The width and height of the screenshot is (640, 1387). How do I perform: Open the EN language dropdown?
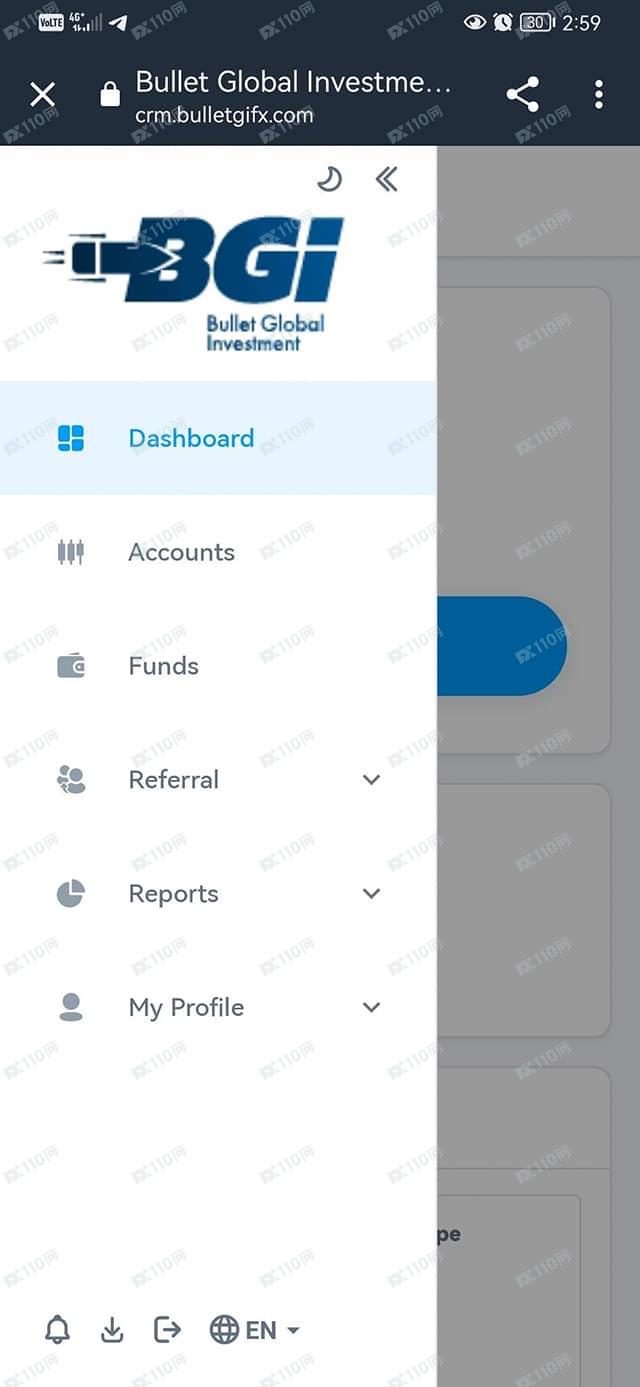pyautogui.click(x=254, y=1330)
